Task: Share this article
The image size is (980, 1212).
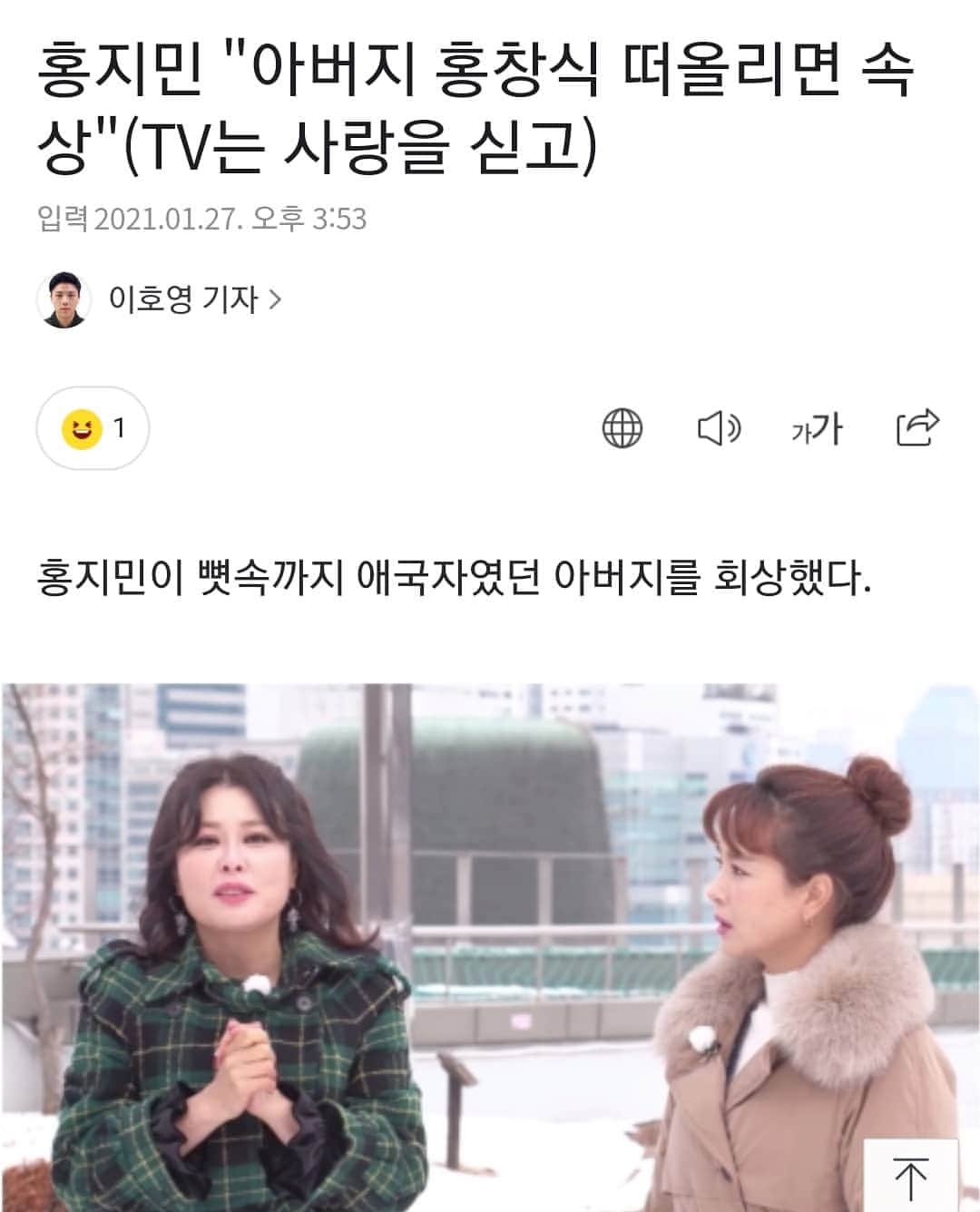Action: pos(916,428)
